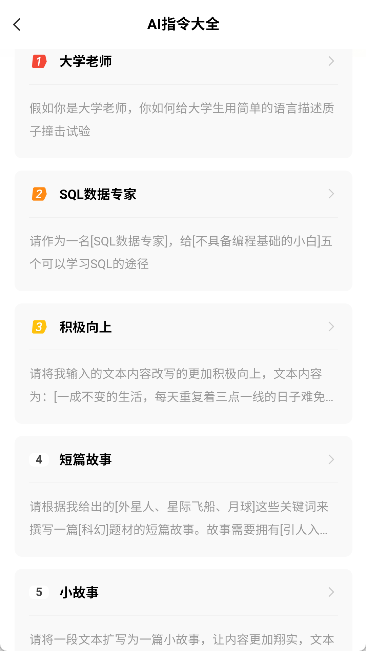
Task: Open the 大学老师 instruction card
Action: [x=183, y=103]
